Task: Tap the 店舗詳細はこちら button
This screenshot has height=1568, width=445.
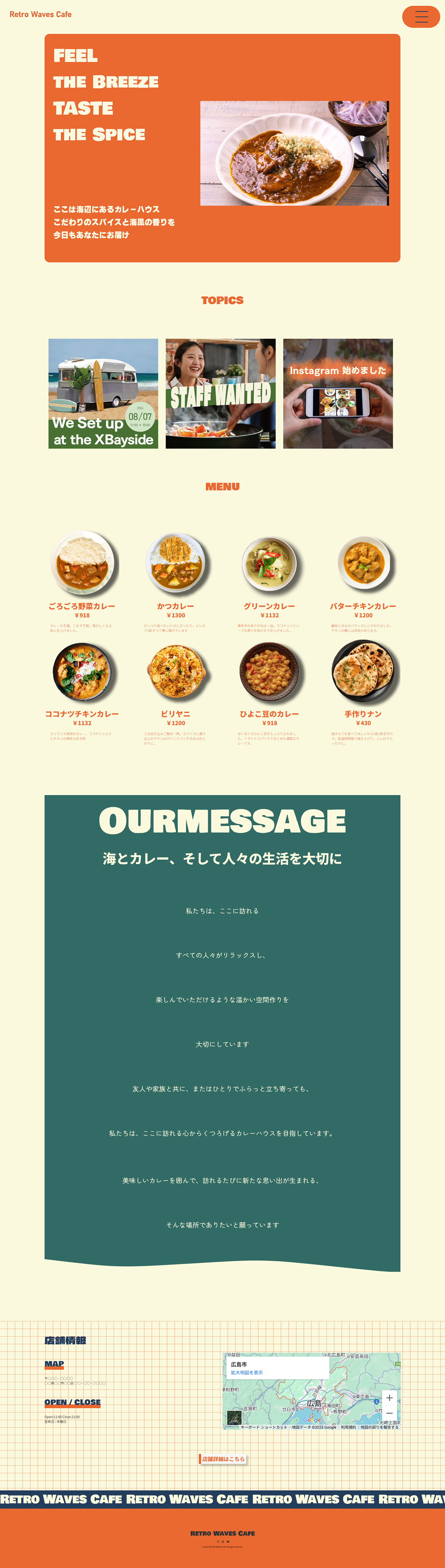Action: [223, 1459]
